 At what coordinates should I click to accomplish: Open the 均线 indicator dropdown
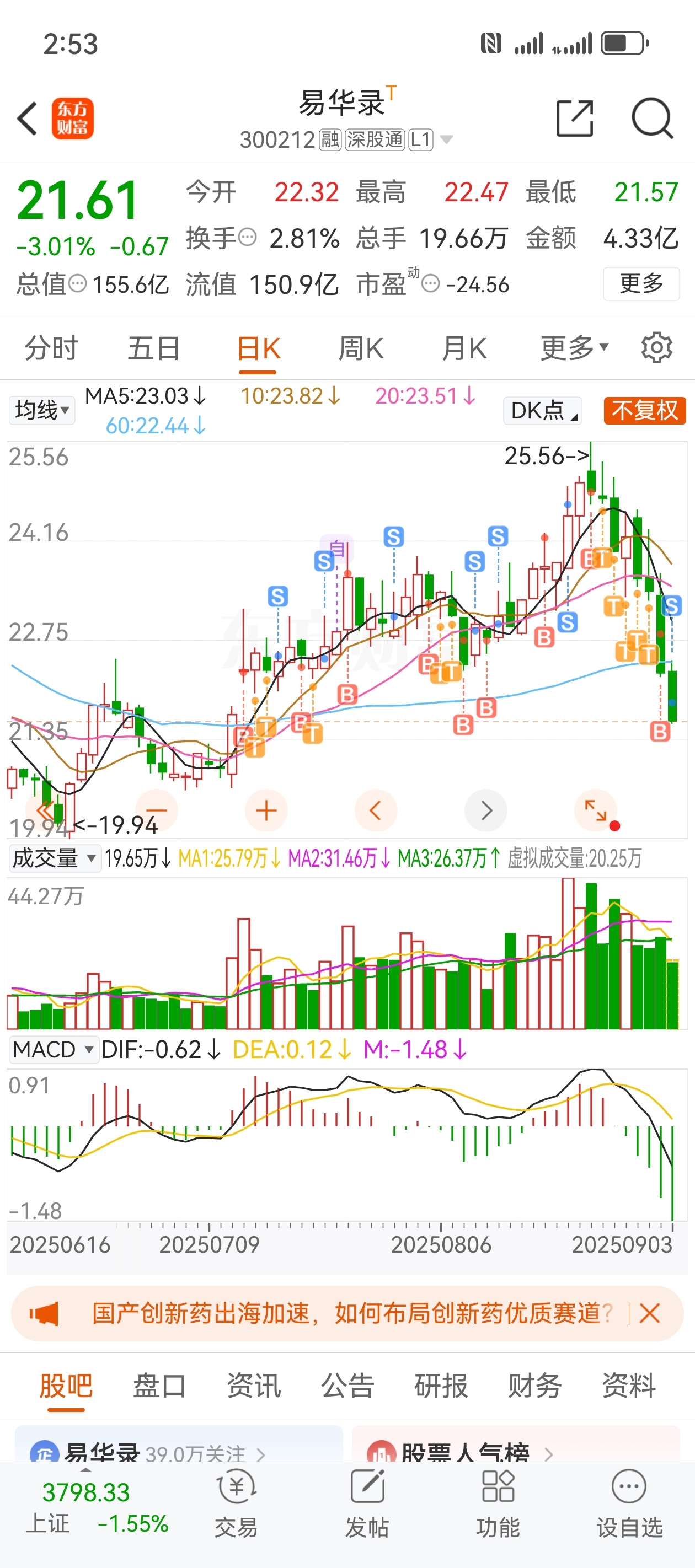[x=41, y=410]
